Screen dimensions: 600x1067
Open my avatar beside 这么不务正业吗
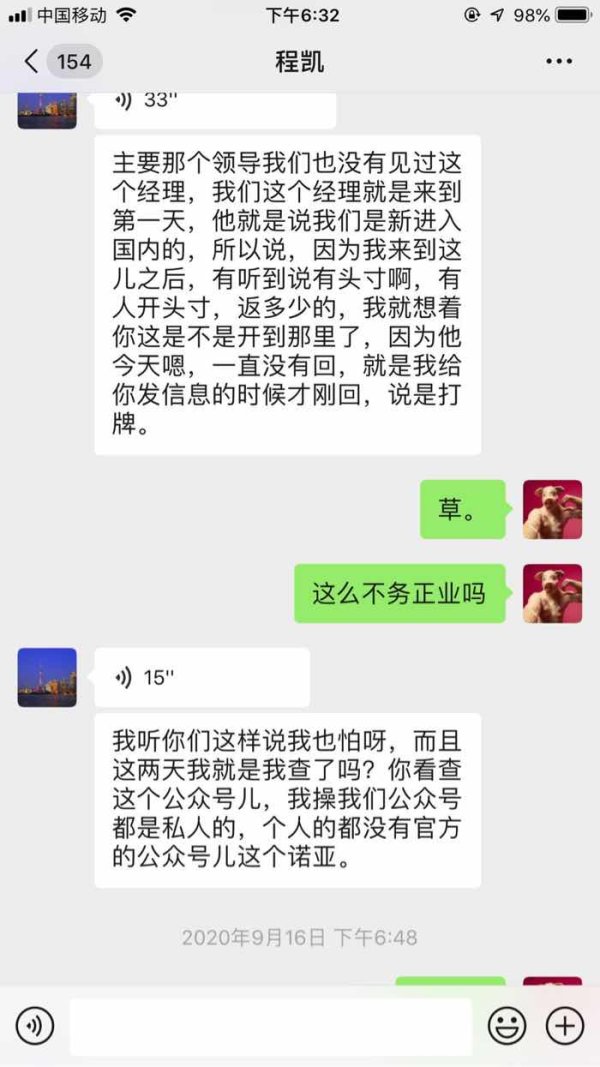point(552,593)
